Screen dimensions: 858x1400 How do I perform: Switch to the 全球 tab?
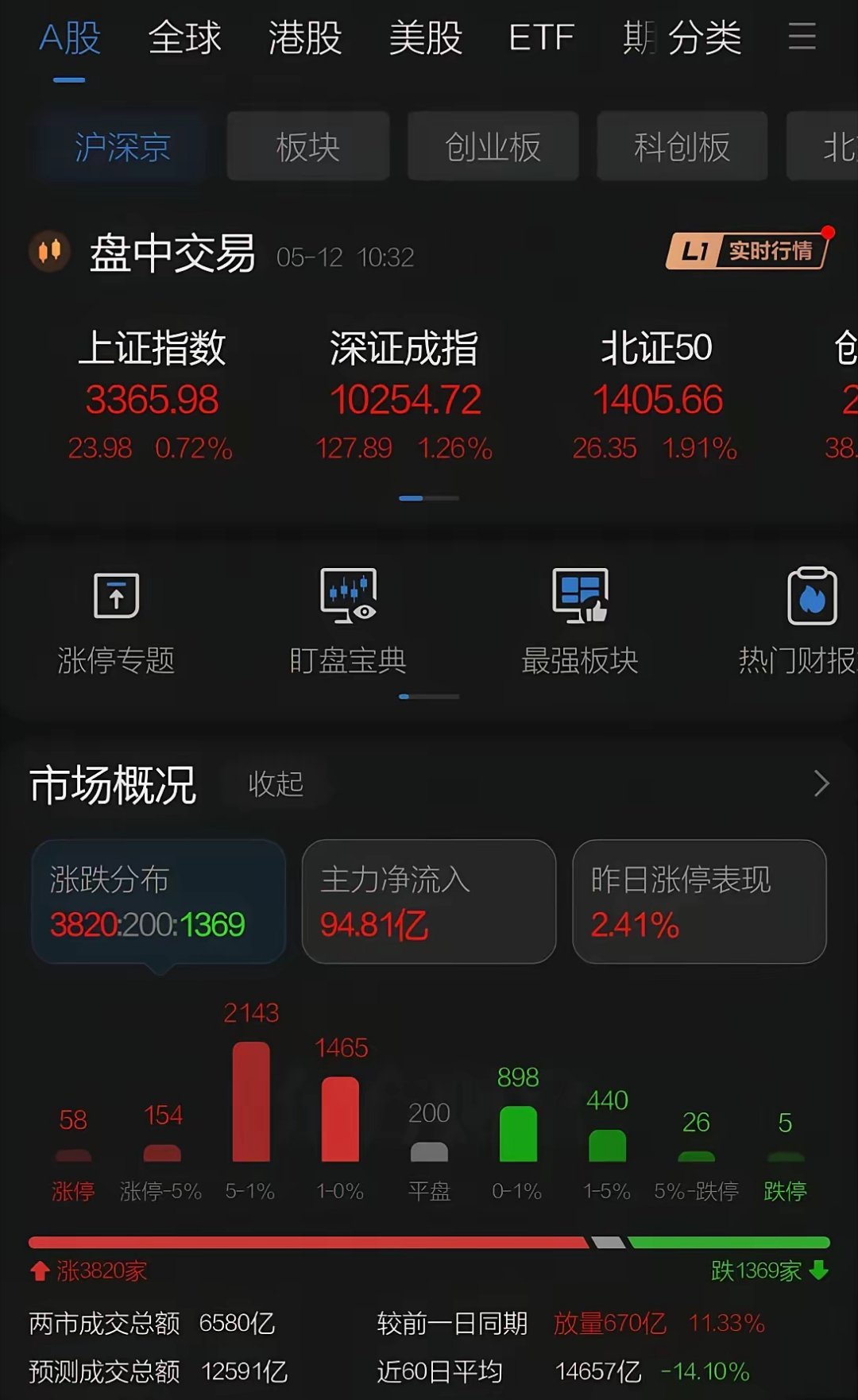click(184, 38)
